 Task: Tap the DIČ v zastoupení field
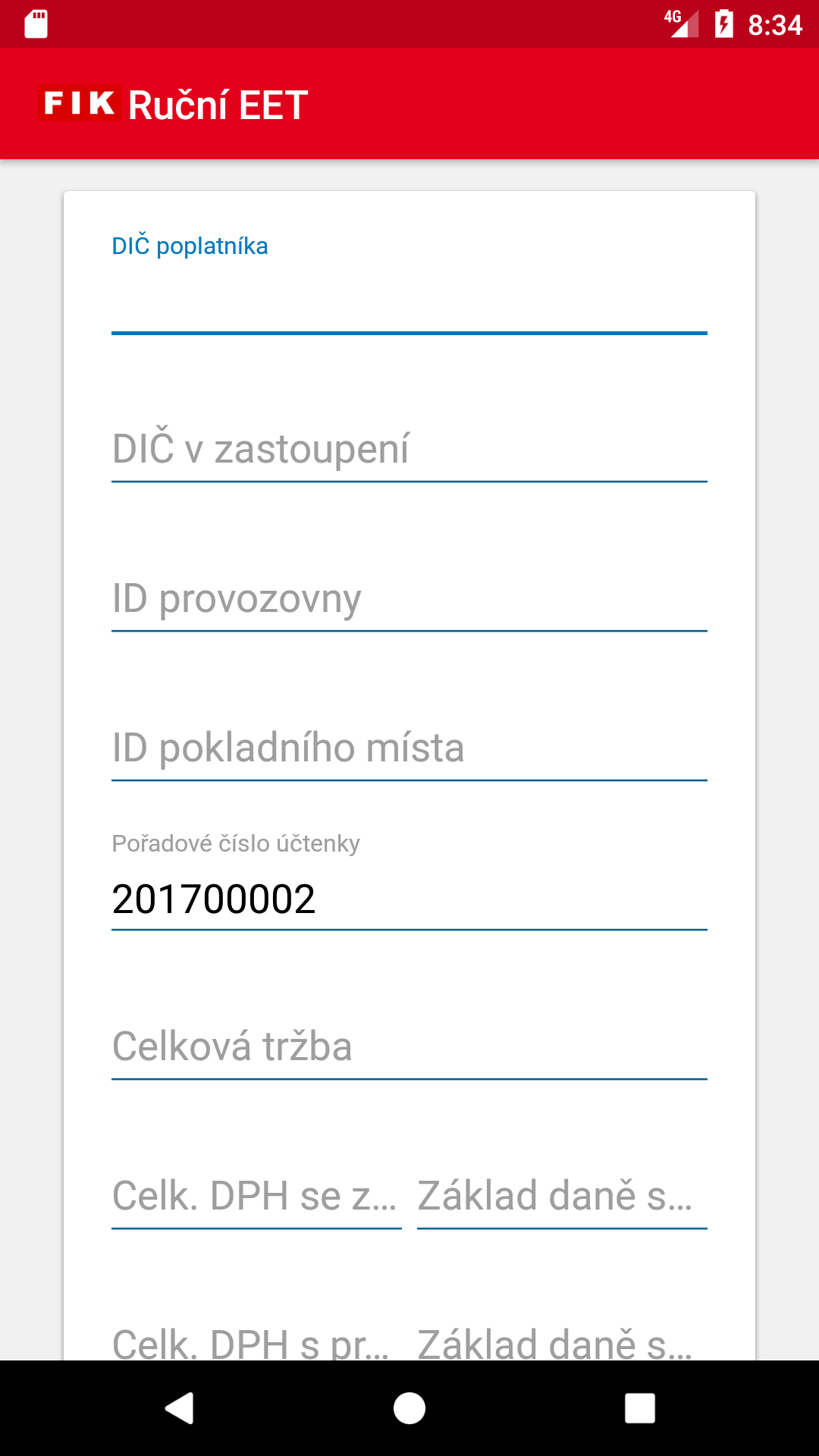click(409, 449)
